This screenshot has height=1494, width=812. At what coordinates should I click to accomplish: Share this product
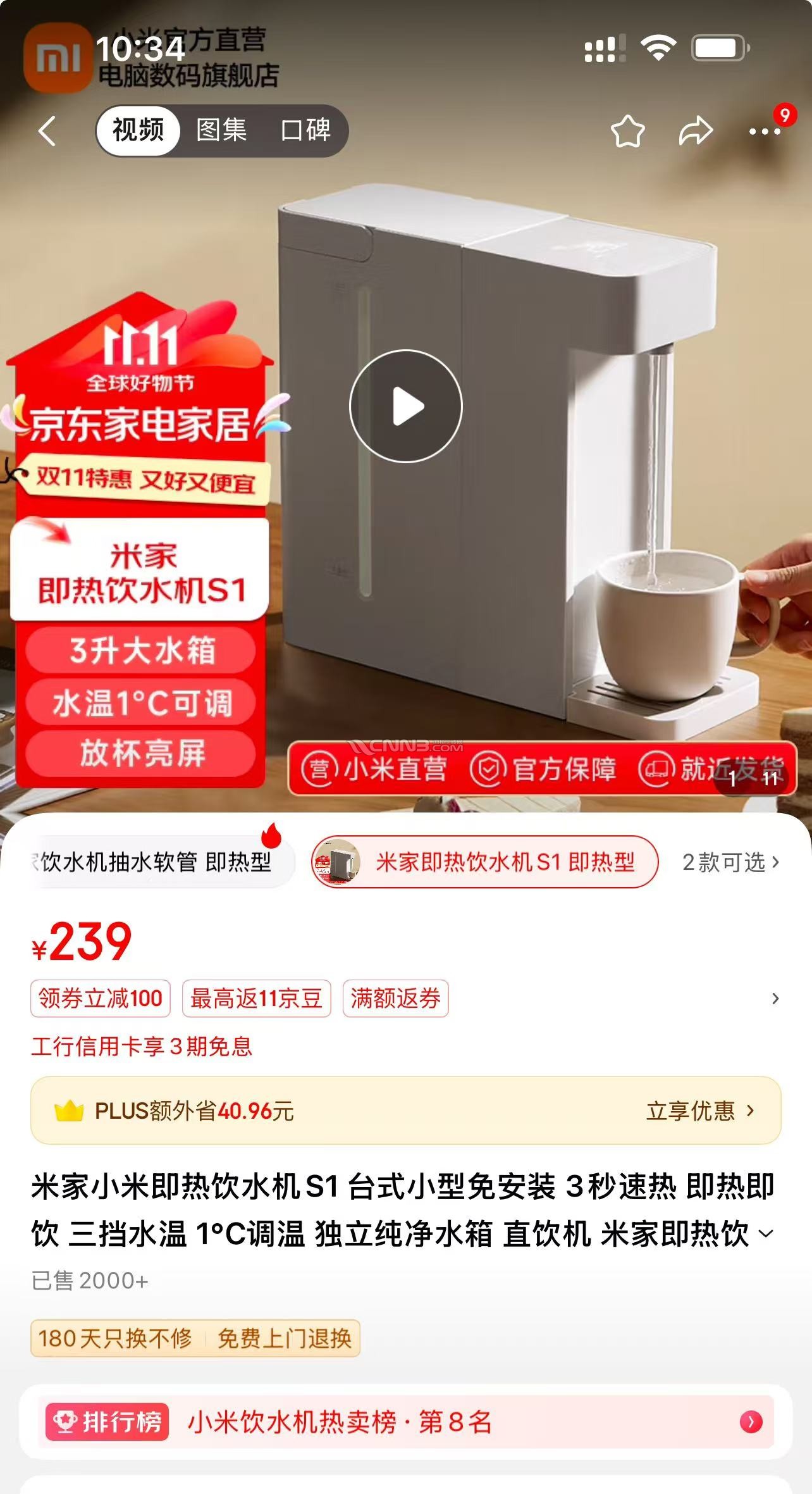(x=696, y=132)
